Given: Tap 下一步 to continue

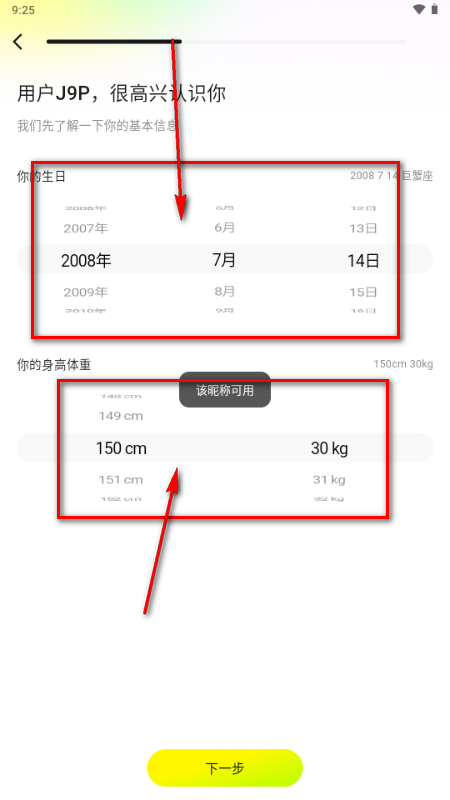Looking at the screenshot, I should coord(225,768).
